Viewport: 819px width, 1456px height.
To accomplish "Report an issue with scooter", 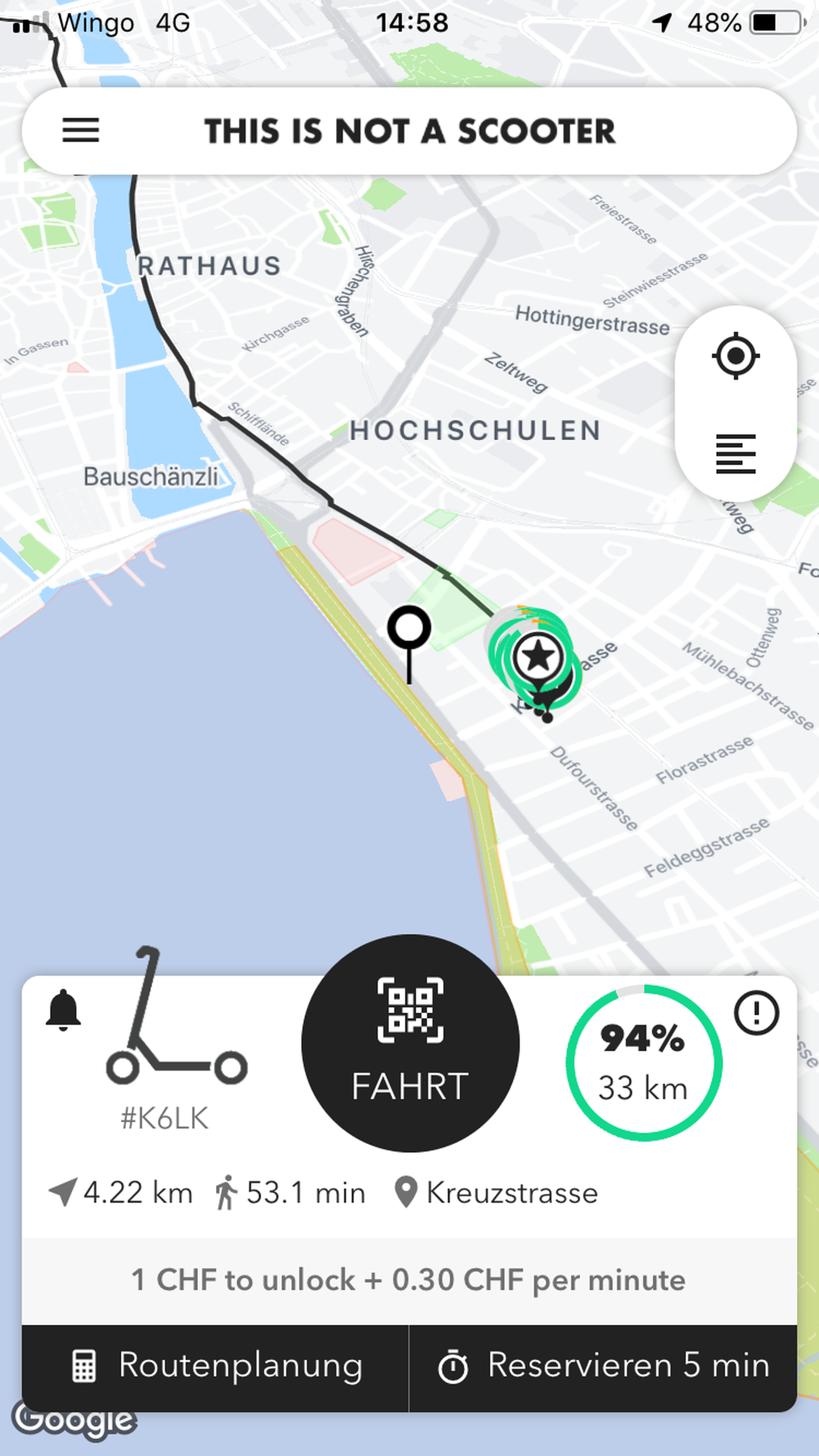I will coord(756,1013).
